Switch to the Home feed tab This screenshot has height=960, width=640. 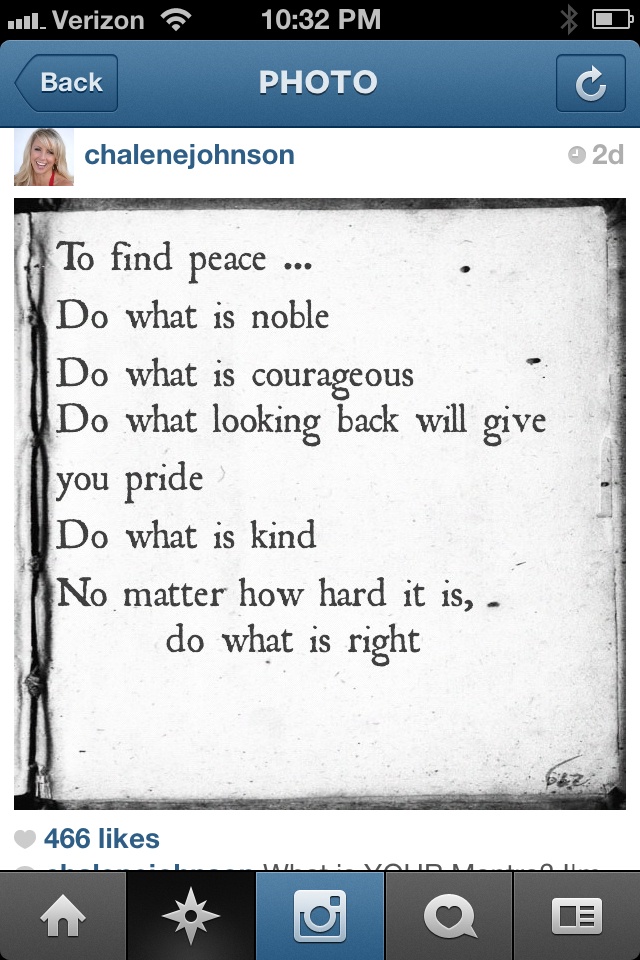point(63,915)
